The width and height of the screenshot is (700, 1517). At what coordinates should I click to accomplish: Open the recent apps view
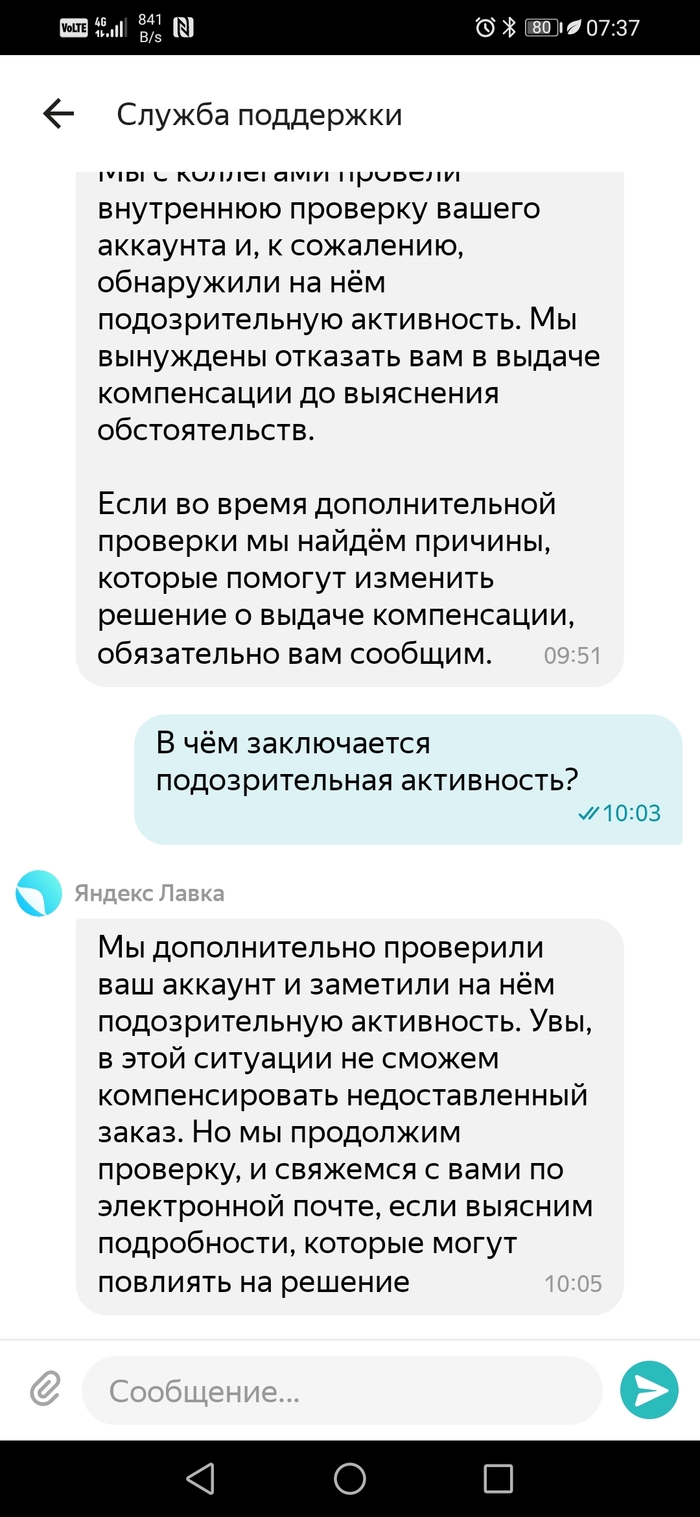pos(497,1478)
